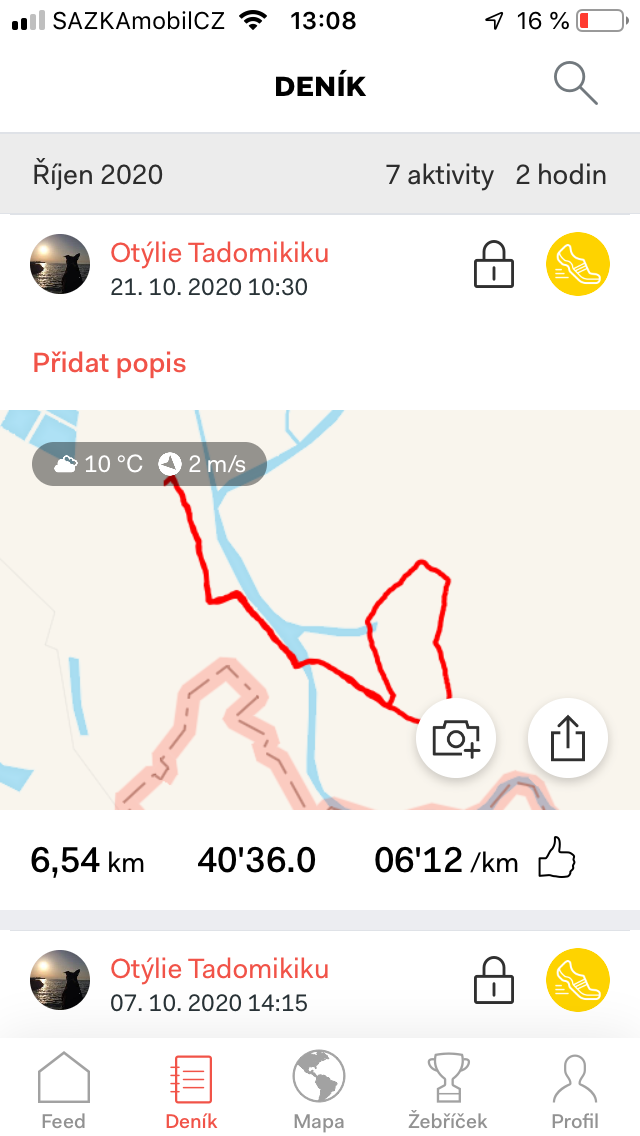Tap the lock icon on the 21. 10. 2020 activity
640x1136 pixels.
point(494,264)
